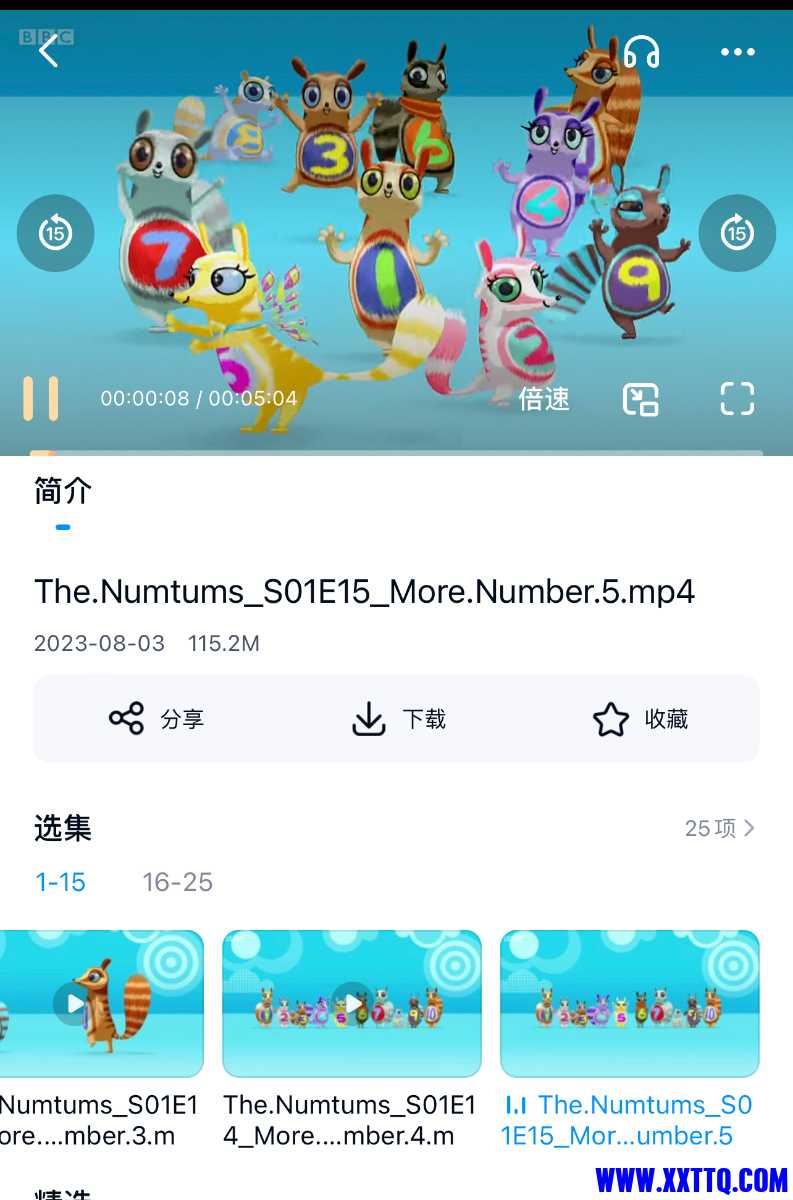Pause the playing video
793x1200 pixels.
pyautogui.click(x=41, y=398)
